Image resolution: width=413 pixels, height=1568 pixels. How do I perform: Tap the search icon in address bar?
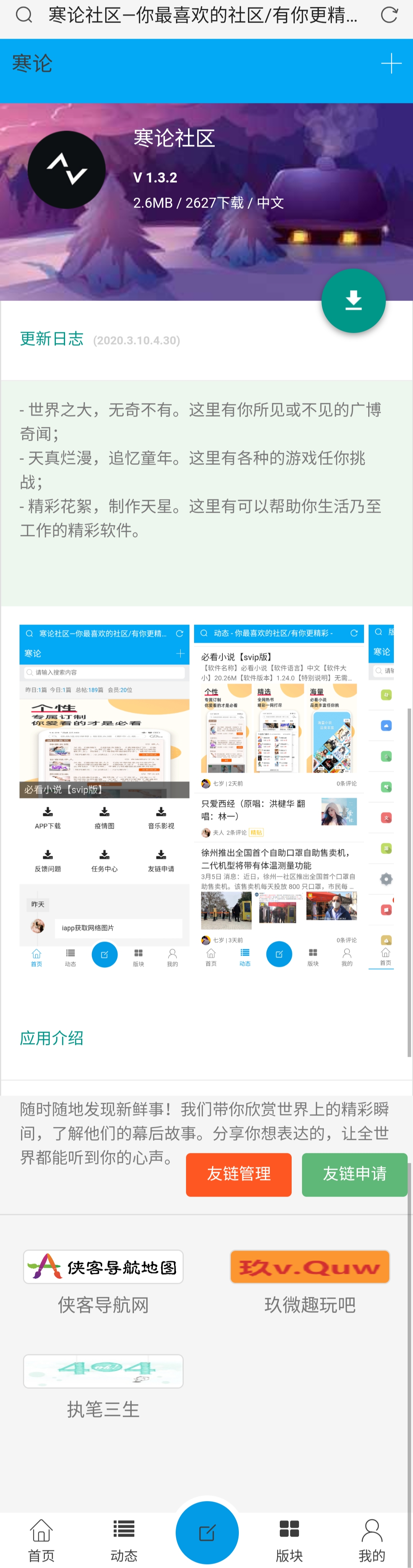click(24, 15)
